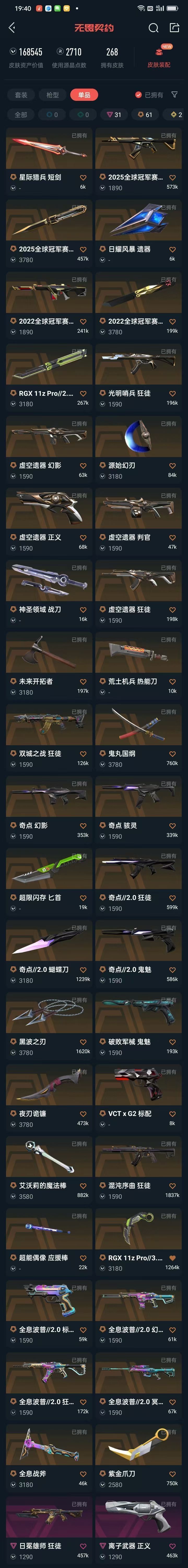The image size is (188, 1568).
Task: Like the 日耀风暴 遗器 skin
Action: [172, 250]
